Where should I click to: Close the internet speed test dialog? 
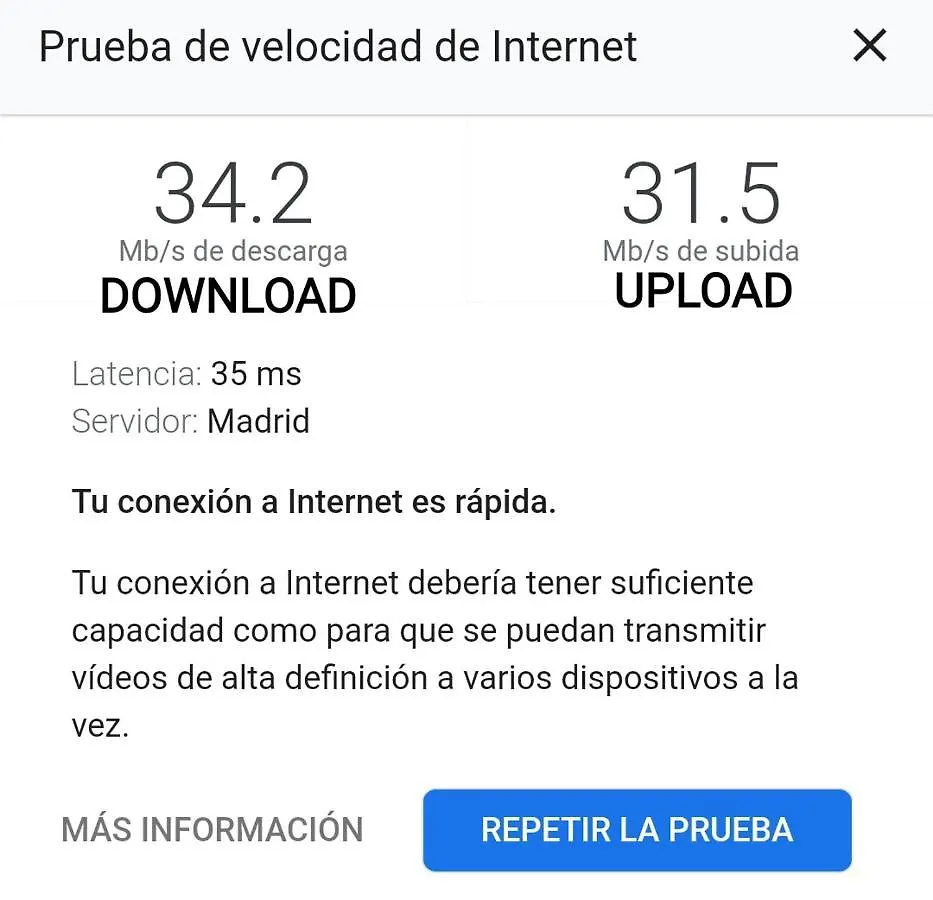click(x=869, y=46)
